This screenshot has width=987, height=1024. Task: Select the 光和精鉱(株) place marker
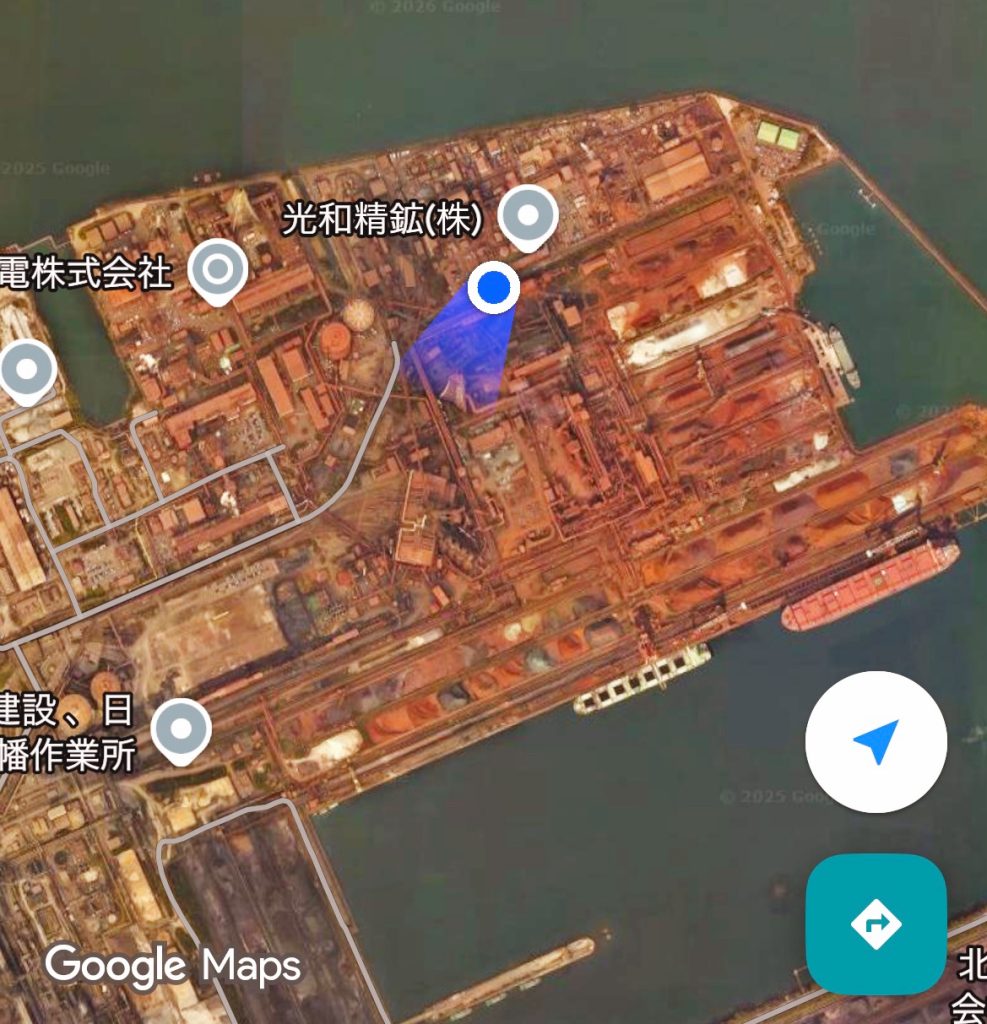tap(528, 216)
